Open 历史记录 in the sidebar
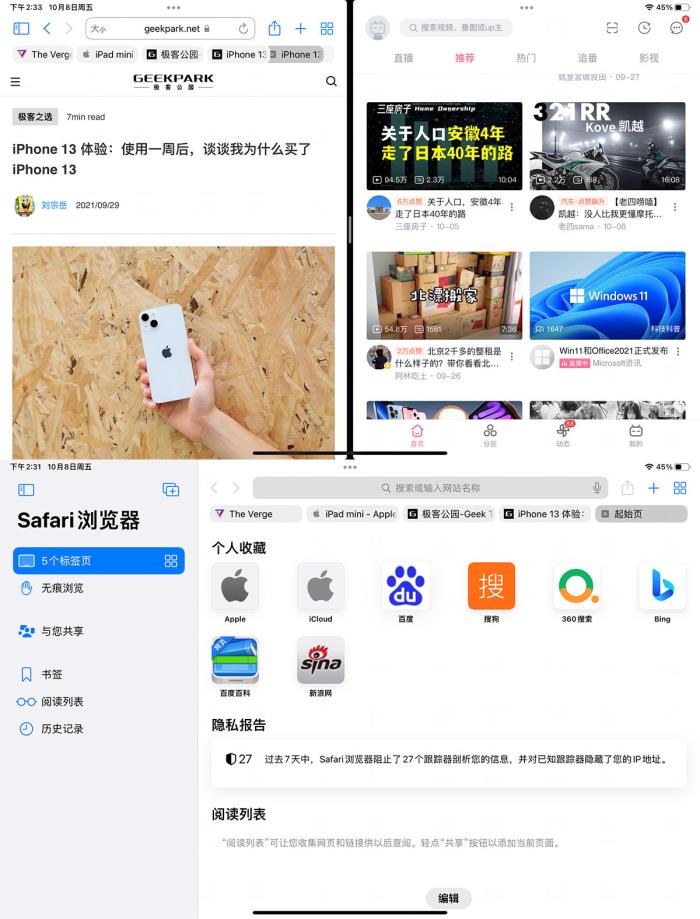The height and width of the screenshot is (919, 700). tap(62, 729)
